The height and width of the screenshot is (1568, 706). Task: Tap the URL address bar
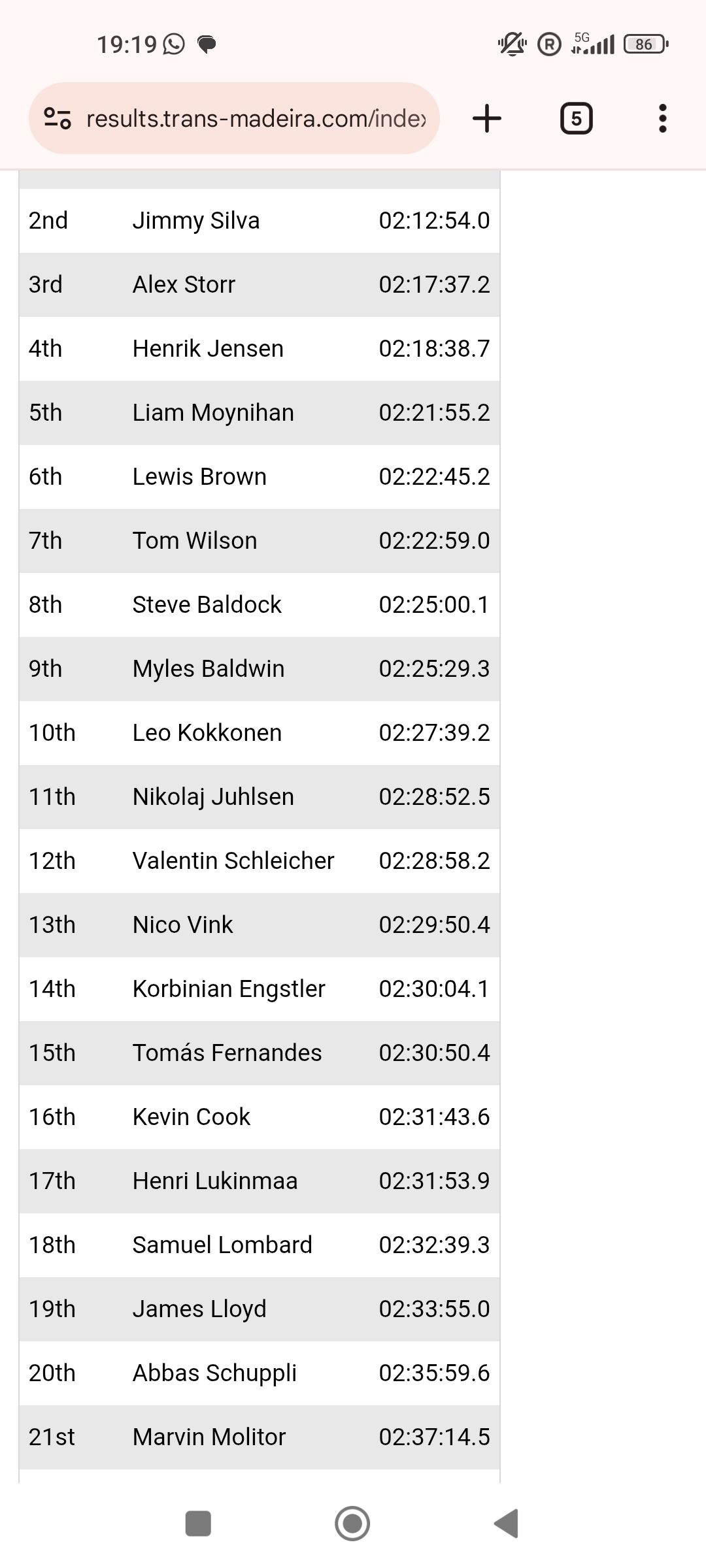coord(255,119)
